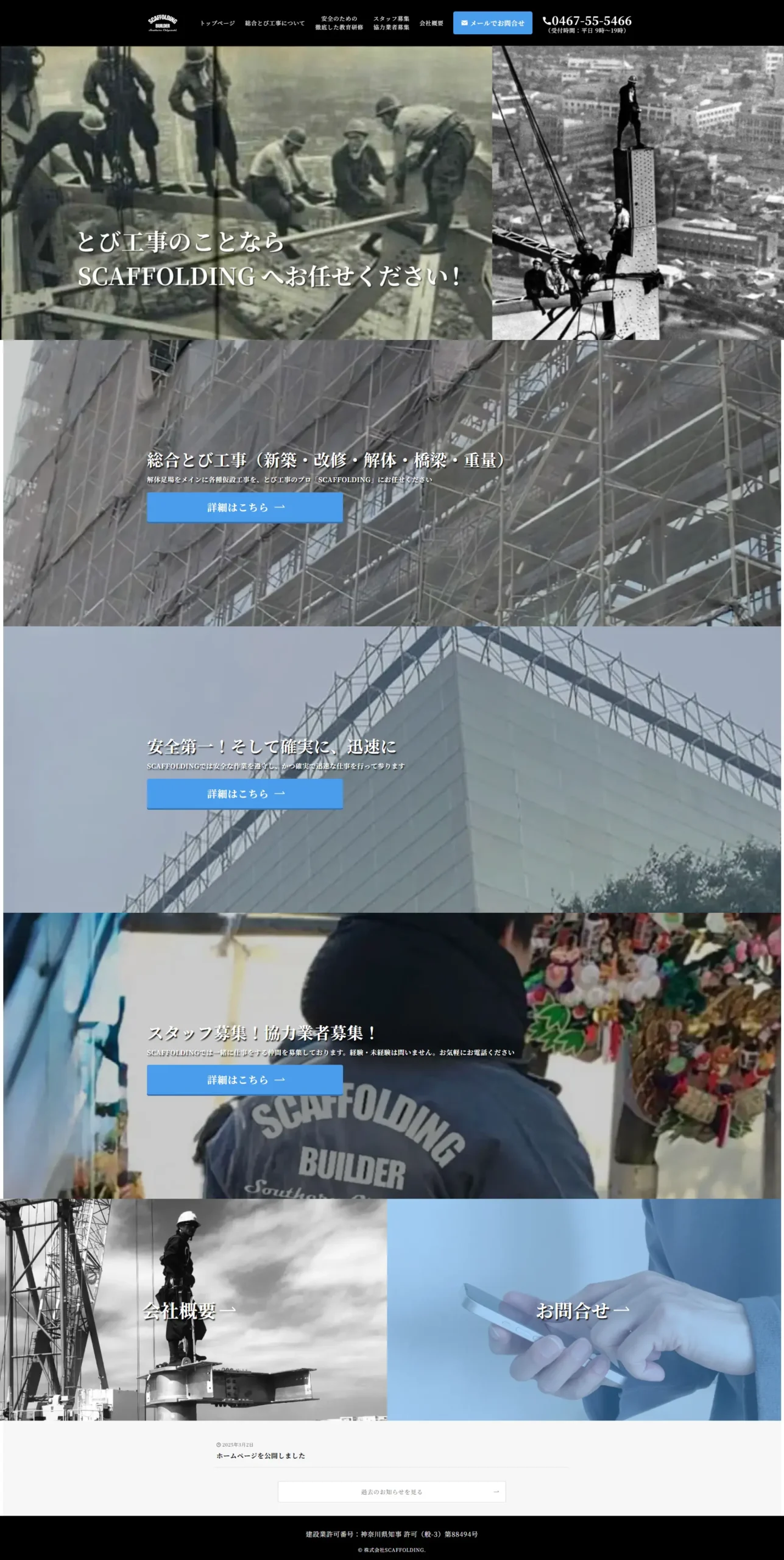The height and width of the screenshot is (1560, 784).
Task: Tap 詳細はこちら under スタッフ募集！協力業者募集！
Action: coord(244,1079)
